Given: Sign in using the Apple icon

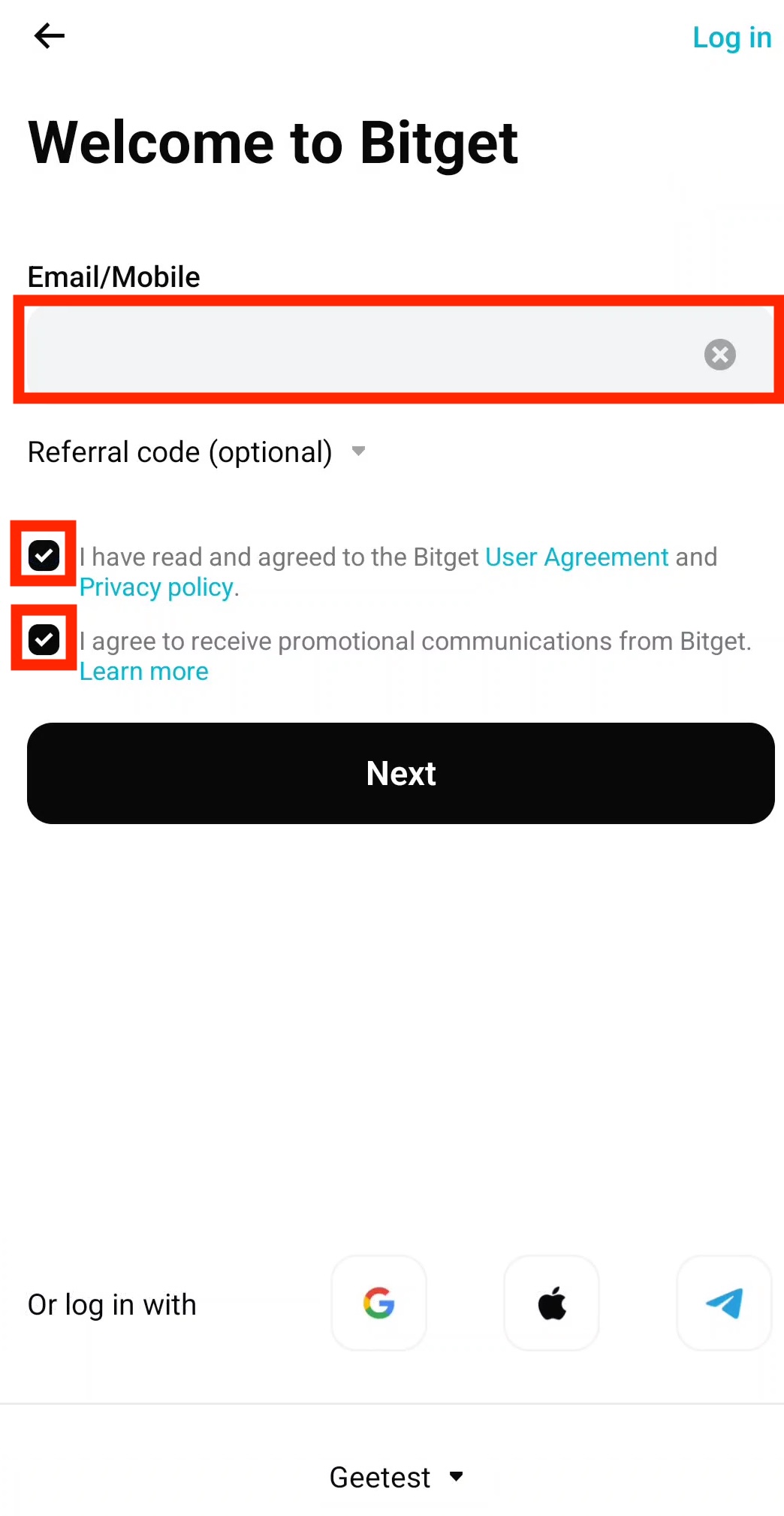Looking at the screenshot, I should (x=551, y=1303).
